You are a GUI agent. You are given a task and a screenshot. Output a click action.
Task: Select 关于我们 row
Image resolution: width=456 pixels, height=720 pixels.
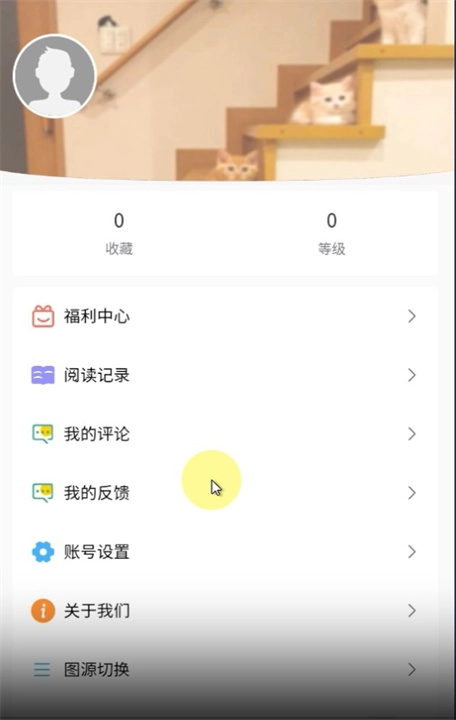[x=225, y=610]
